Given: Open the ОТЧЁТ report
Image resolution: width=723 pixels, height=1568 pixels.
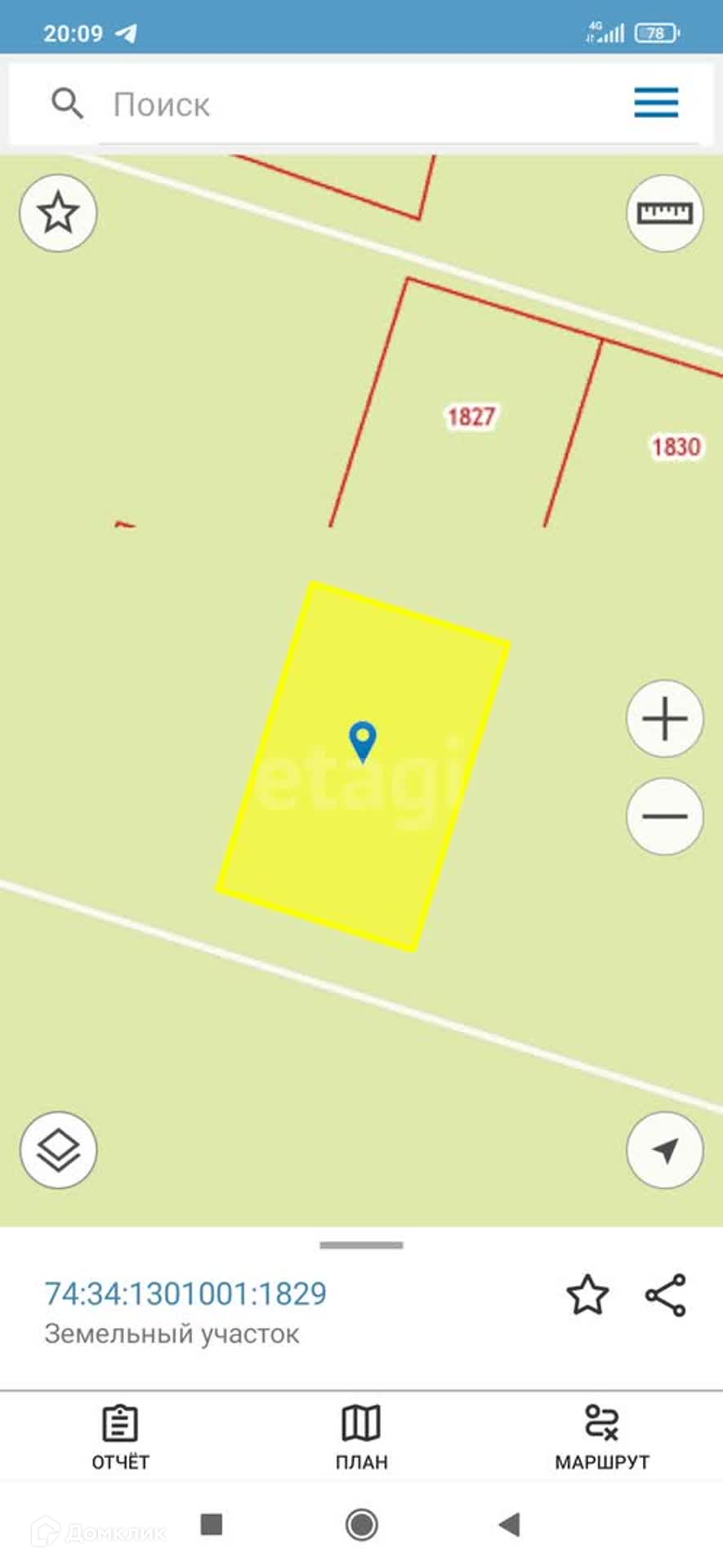Looking at the screenshot, I should [x=120, y=1437].
